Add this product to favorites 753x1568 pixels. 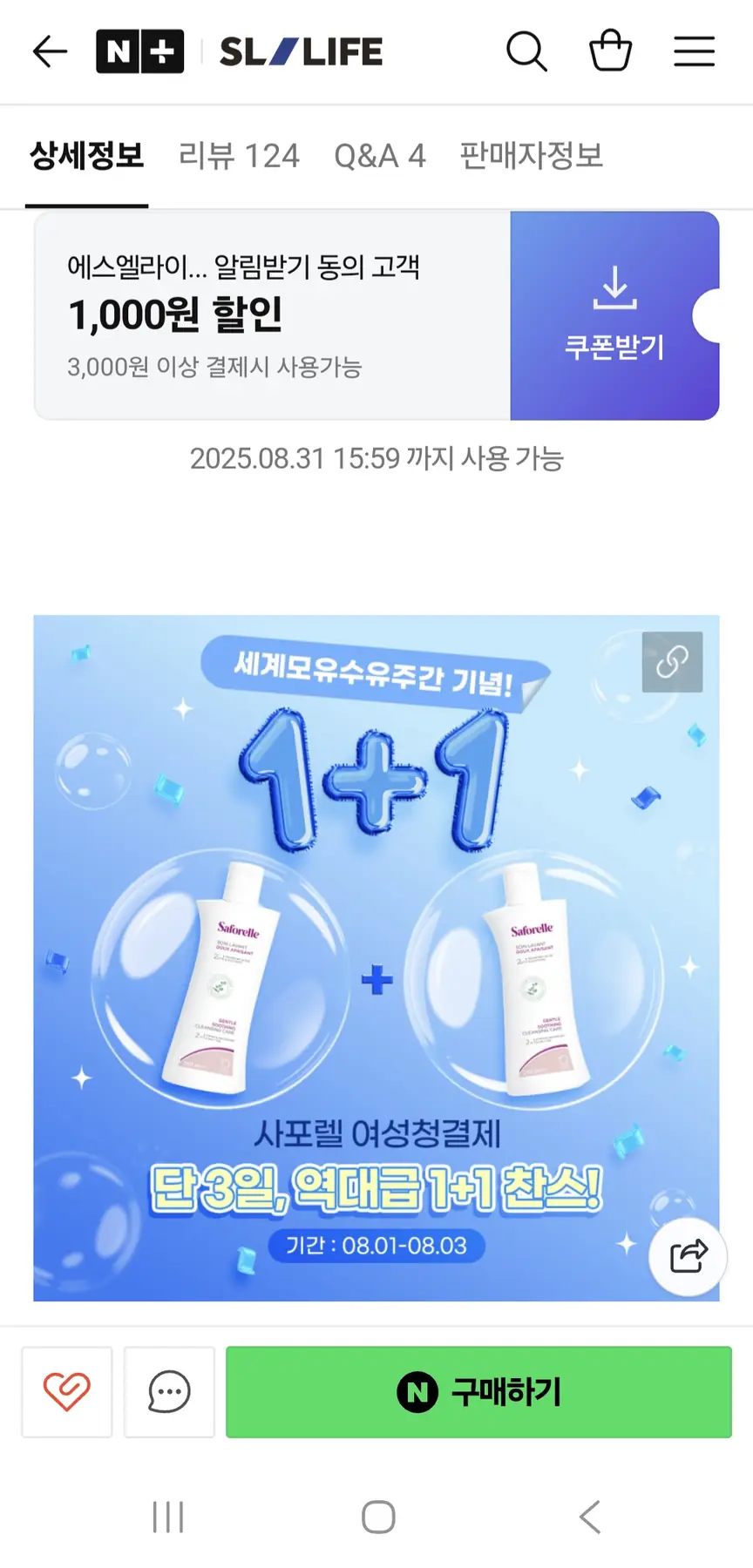[x=67, y=1392]
